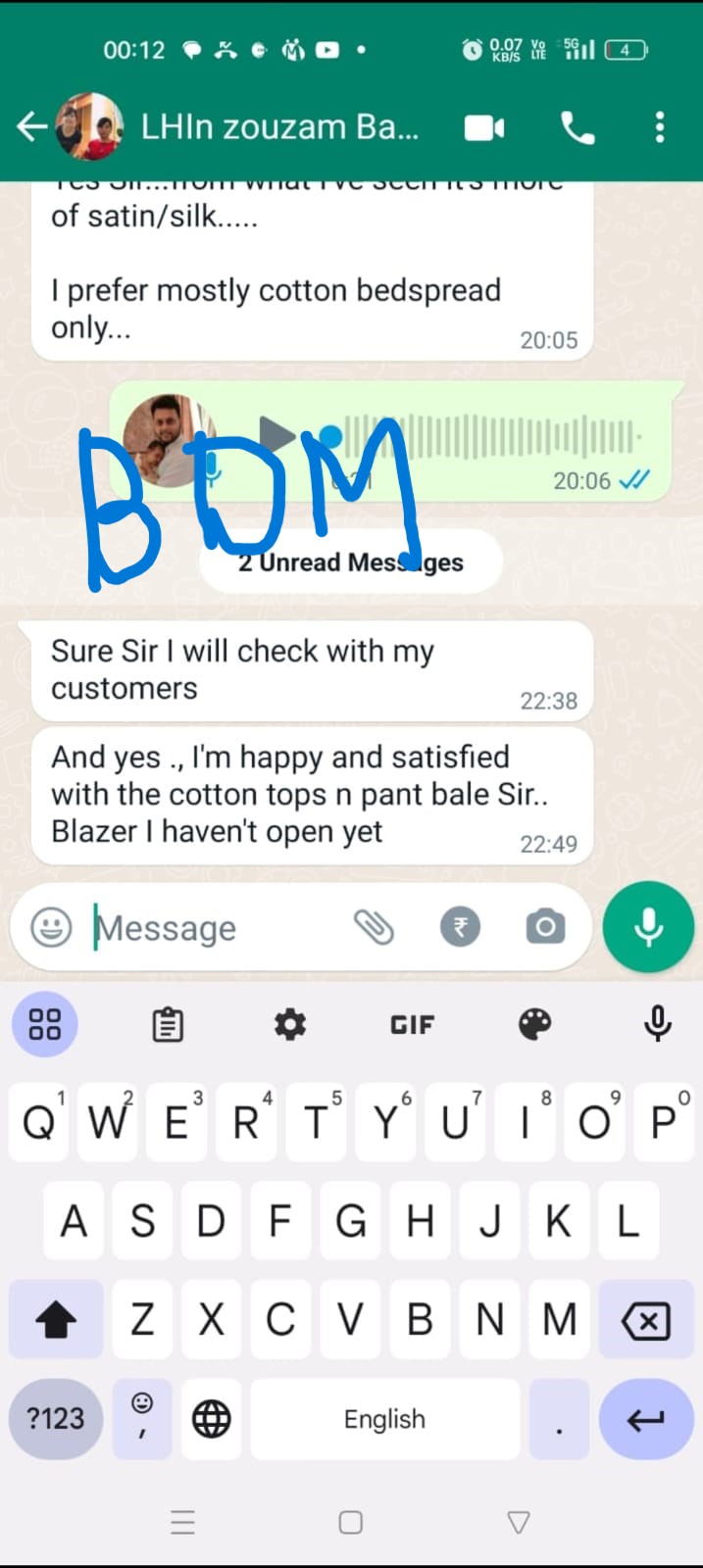703x1568 pixels.
Task: Open the emoji picker in message box
Action: [51, 927]
